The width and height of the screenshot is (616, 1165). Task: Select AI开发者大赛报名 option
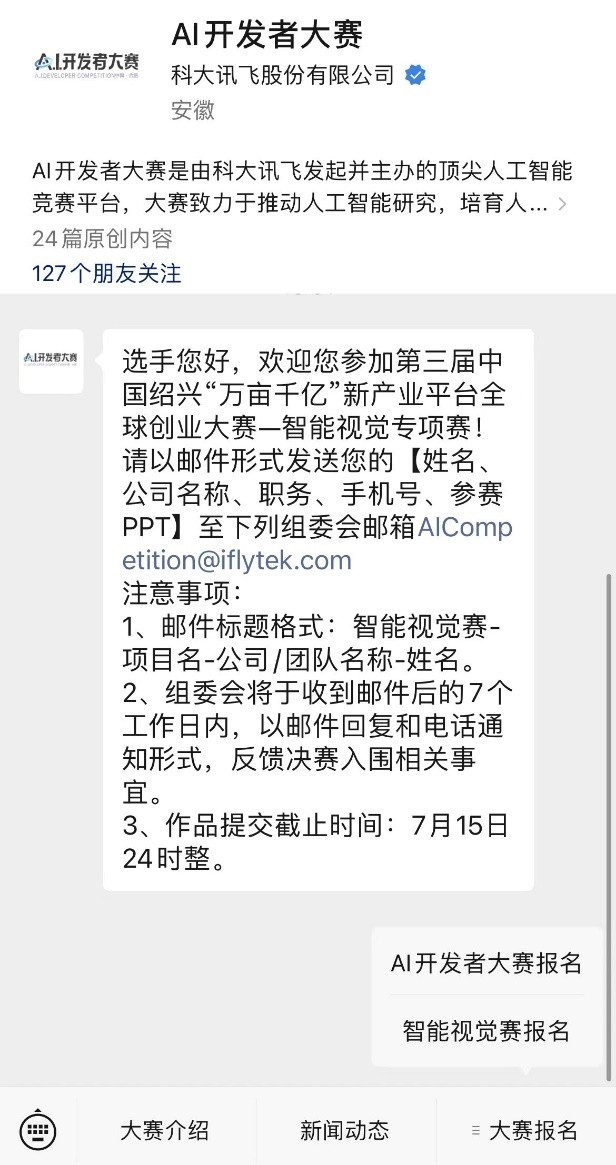click(x=486, y=963)
